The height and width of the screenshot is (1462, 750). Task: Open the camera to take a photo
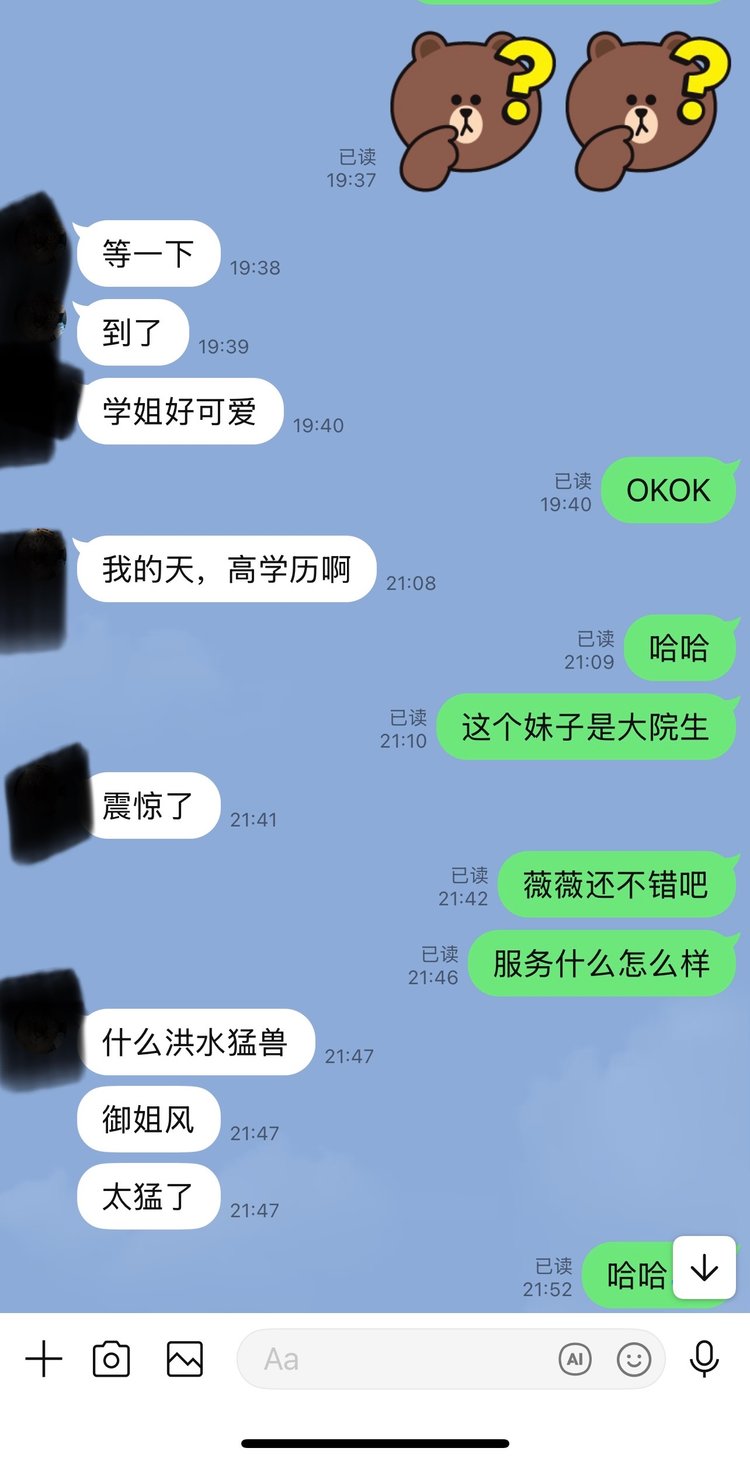tap(111, 1359)
